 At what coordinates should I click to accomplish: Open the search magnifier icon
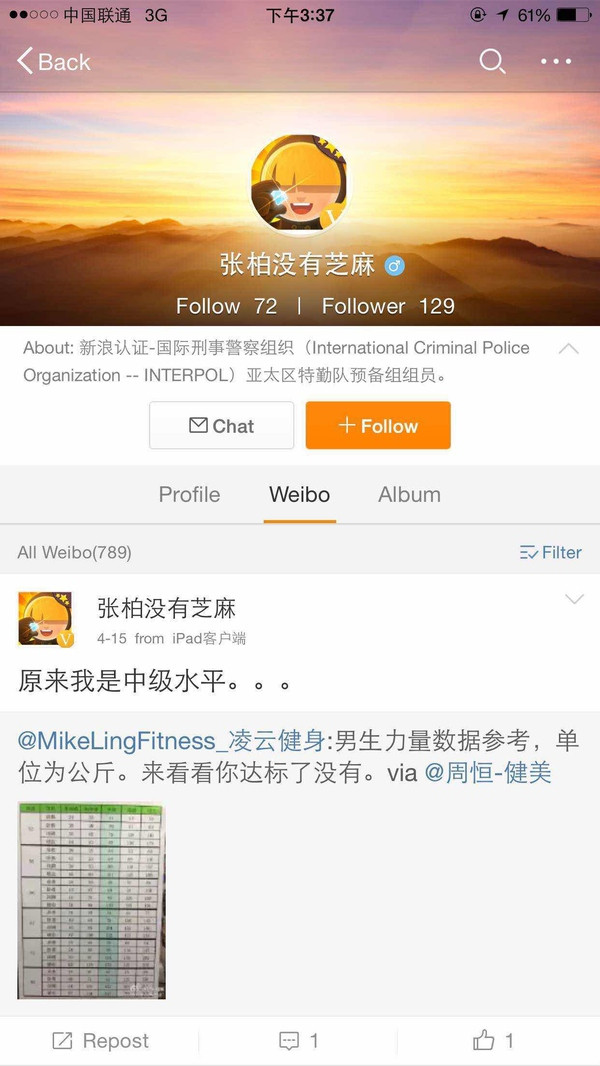492,62
